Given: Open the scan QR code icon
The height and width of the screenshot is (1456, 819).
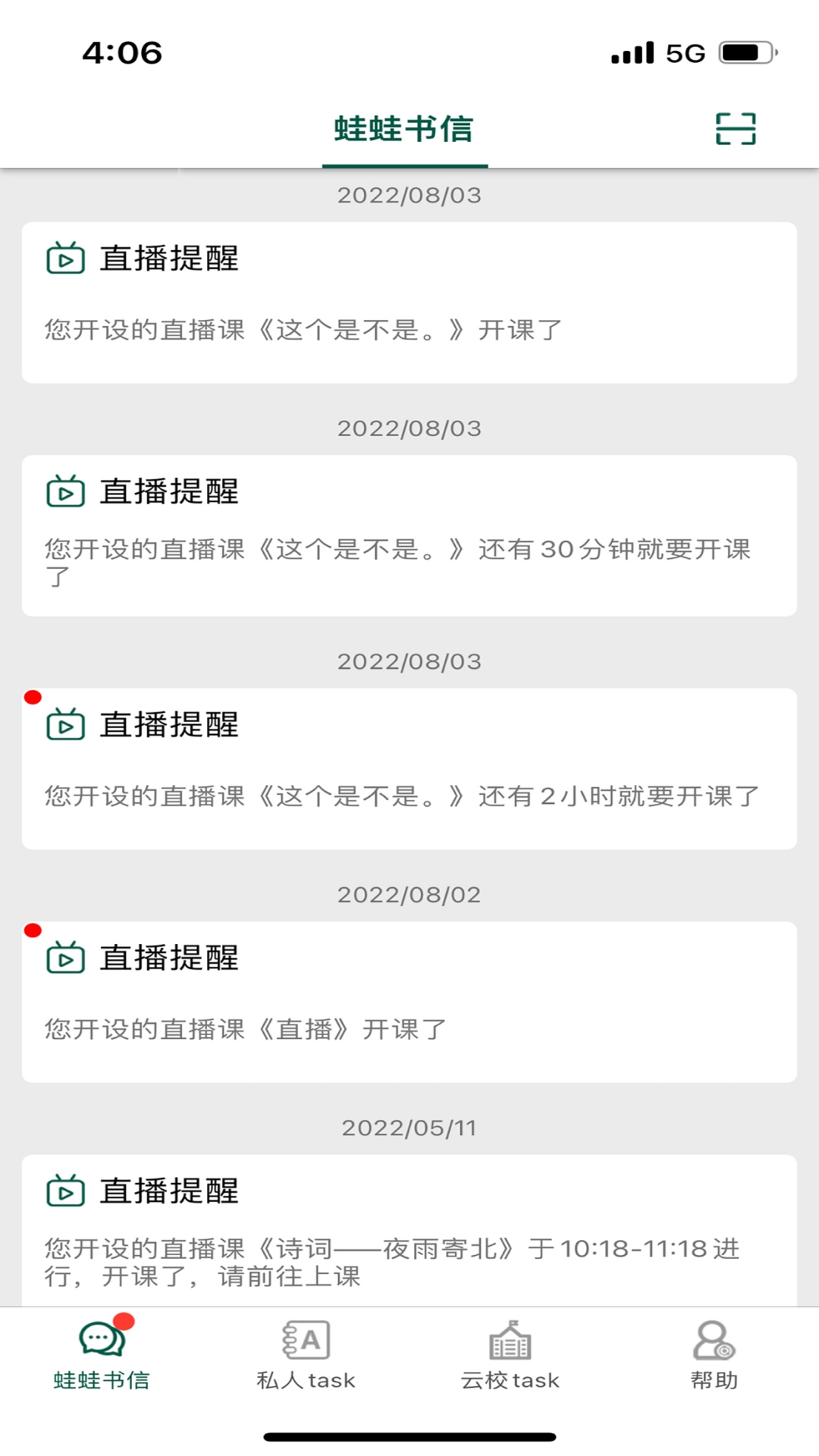Looking at the screenshot, I should click(736, 129).
